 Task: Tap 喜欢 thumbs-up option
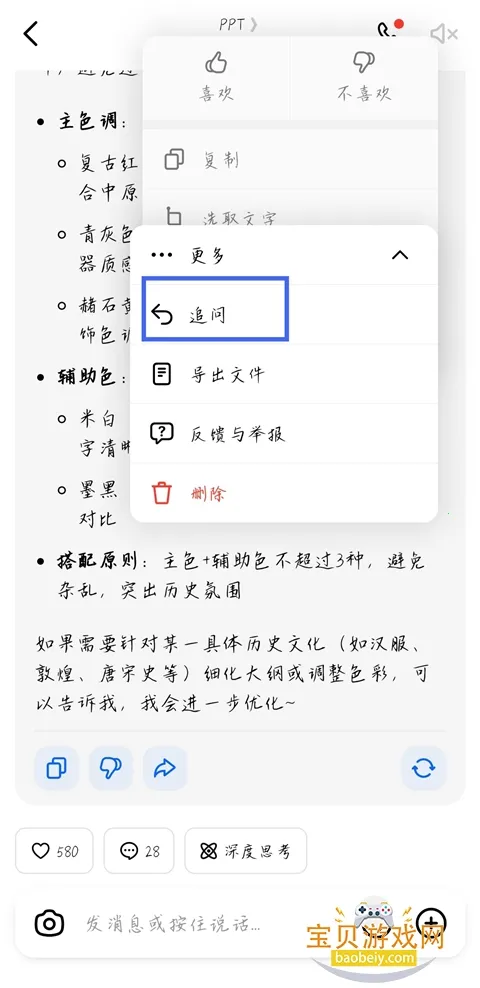coord(216,78)
